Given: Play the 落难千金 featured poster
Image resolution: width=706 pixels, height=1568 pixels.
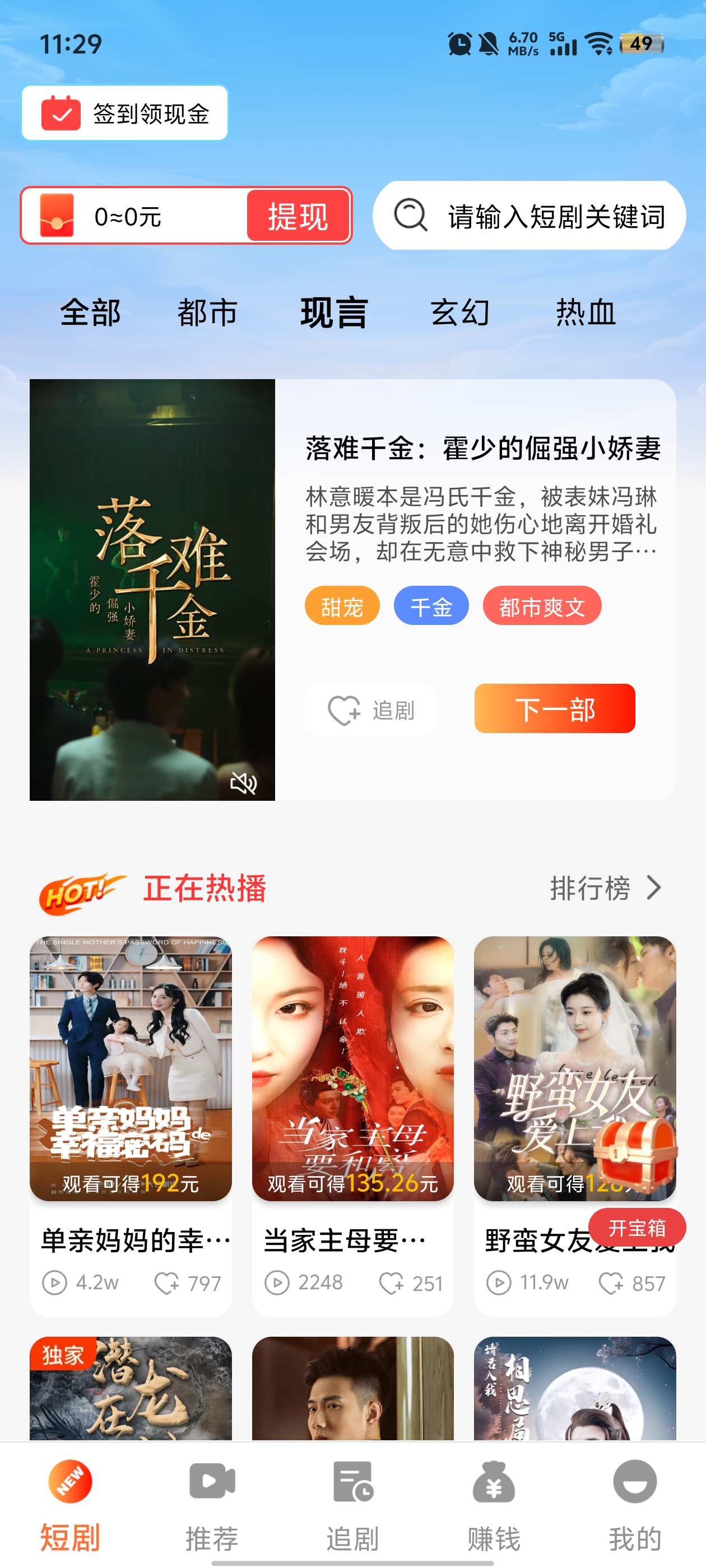Looking at the screenshot, I should (x=152, y=589).
